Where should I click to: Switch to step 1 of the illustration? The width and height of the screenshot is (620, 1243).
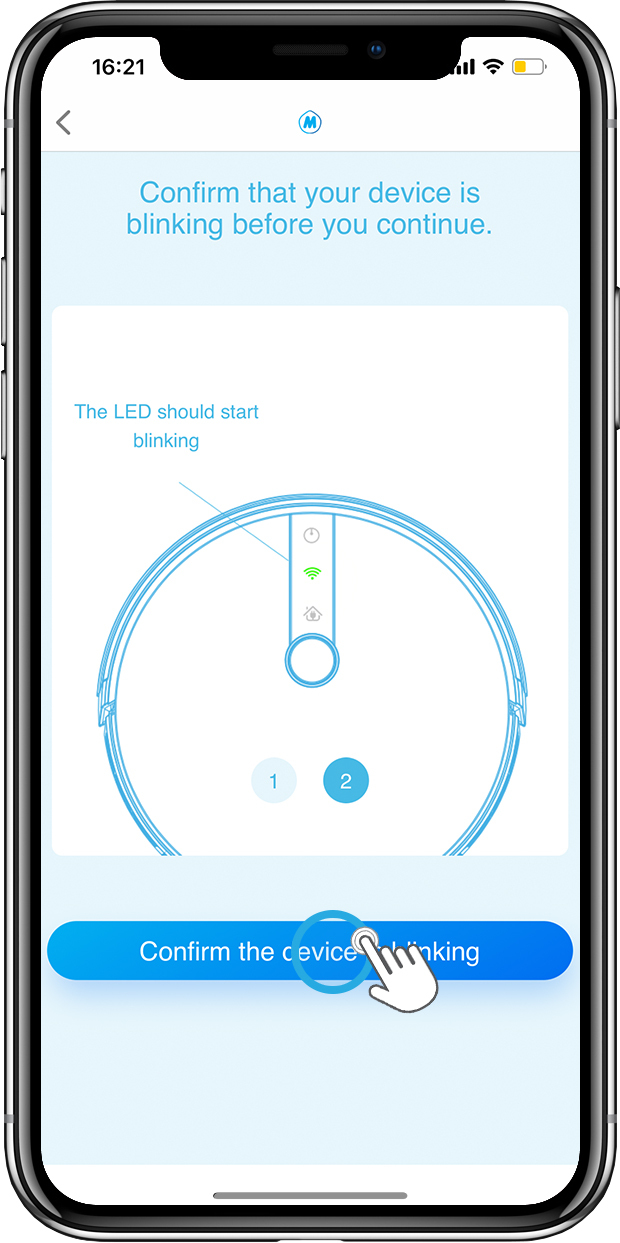[x=274, y=781]
